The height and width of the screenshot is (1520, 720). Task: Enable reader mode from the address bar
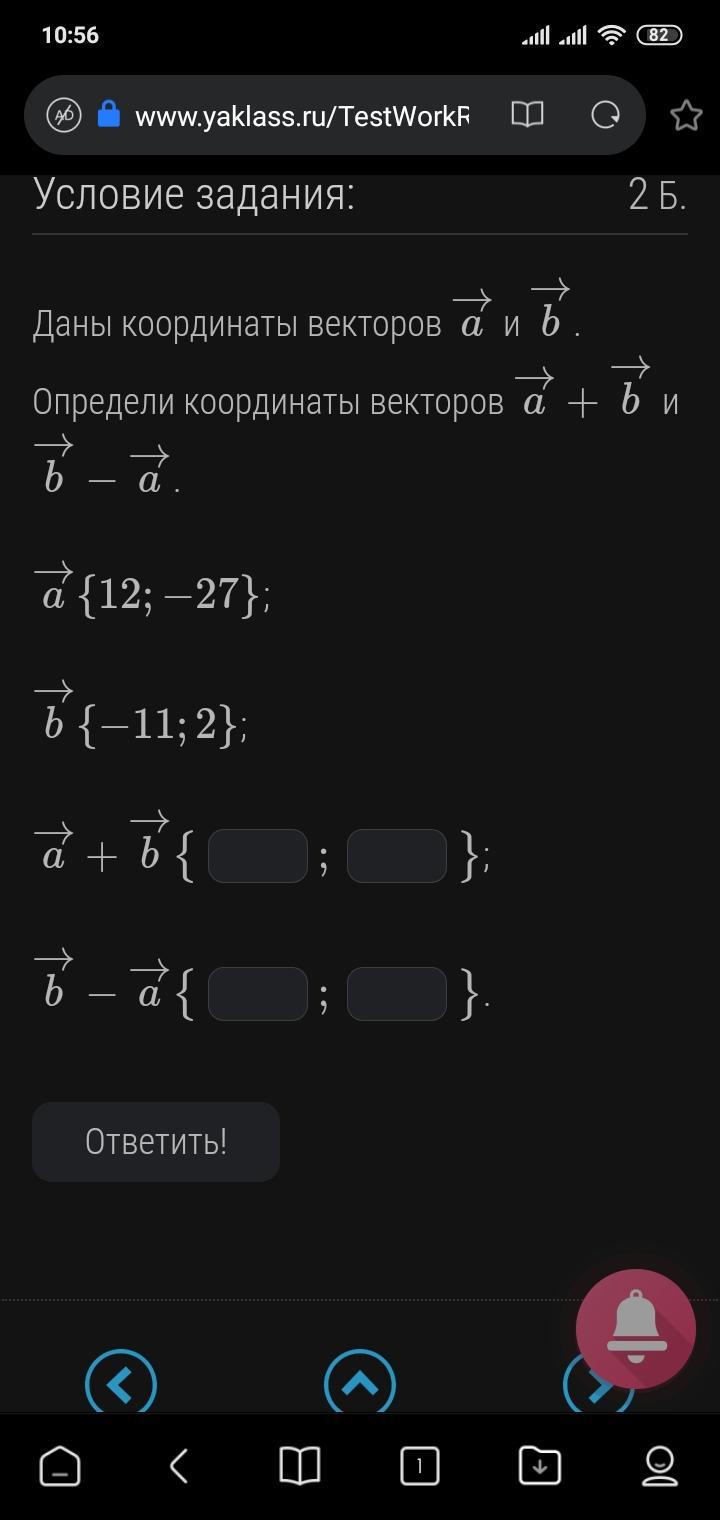point(527,115)
